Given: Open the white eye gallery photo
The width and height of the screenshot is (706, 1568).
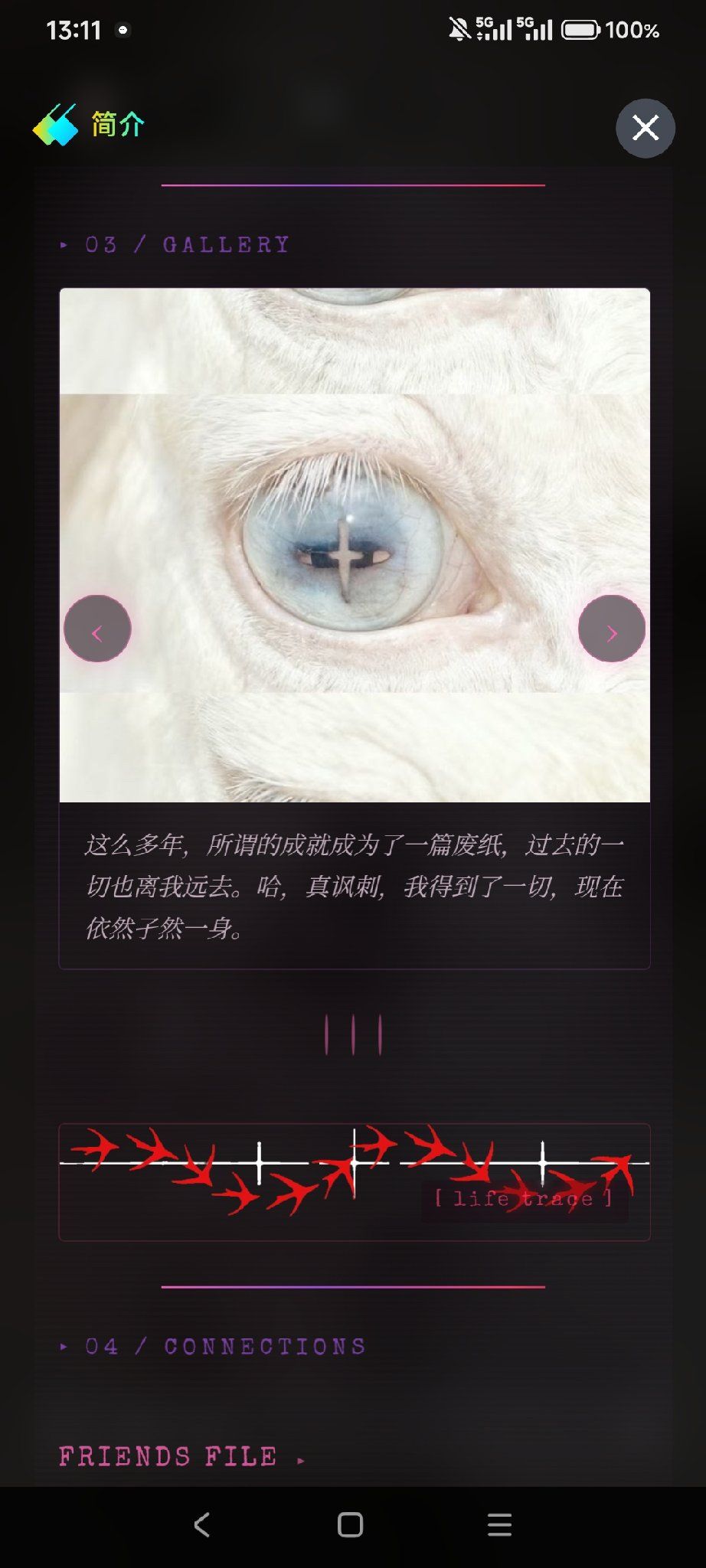Looking at the screenshot, I should click(355, 545).
